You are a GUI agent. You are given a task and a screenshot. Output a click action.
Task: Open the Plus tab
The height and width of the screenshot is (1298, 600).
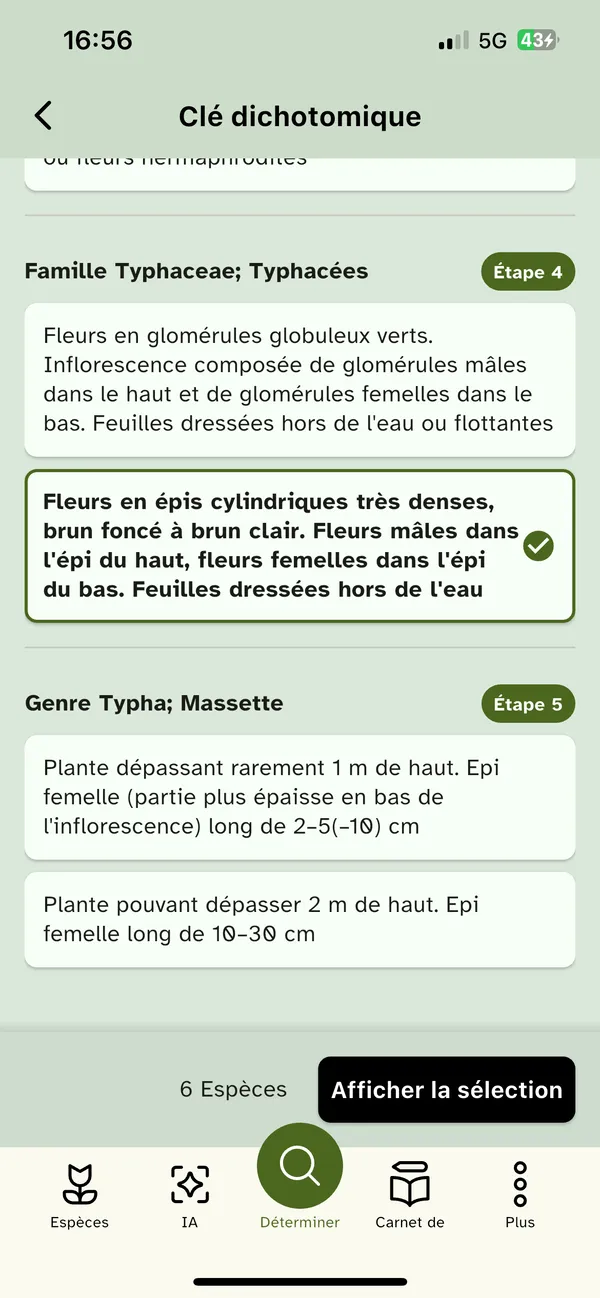tap(520, 1195)
